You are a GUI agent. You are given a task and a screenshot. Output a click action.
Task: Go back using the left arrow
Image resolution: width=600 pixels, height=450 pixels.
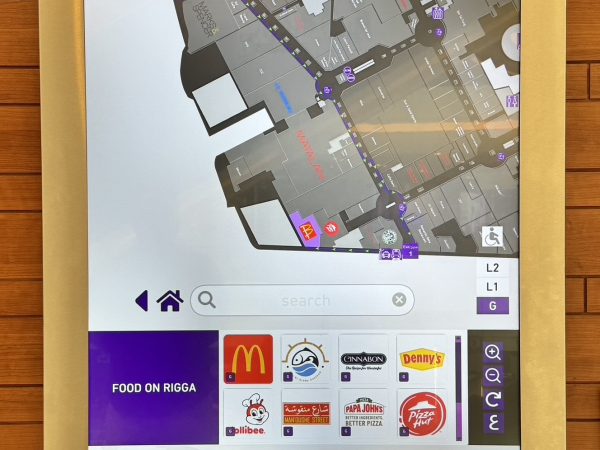coord(142,300)
